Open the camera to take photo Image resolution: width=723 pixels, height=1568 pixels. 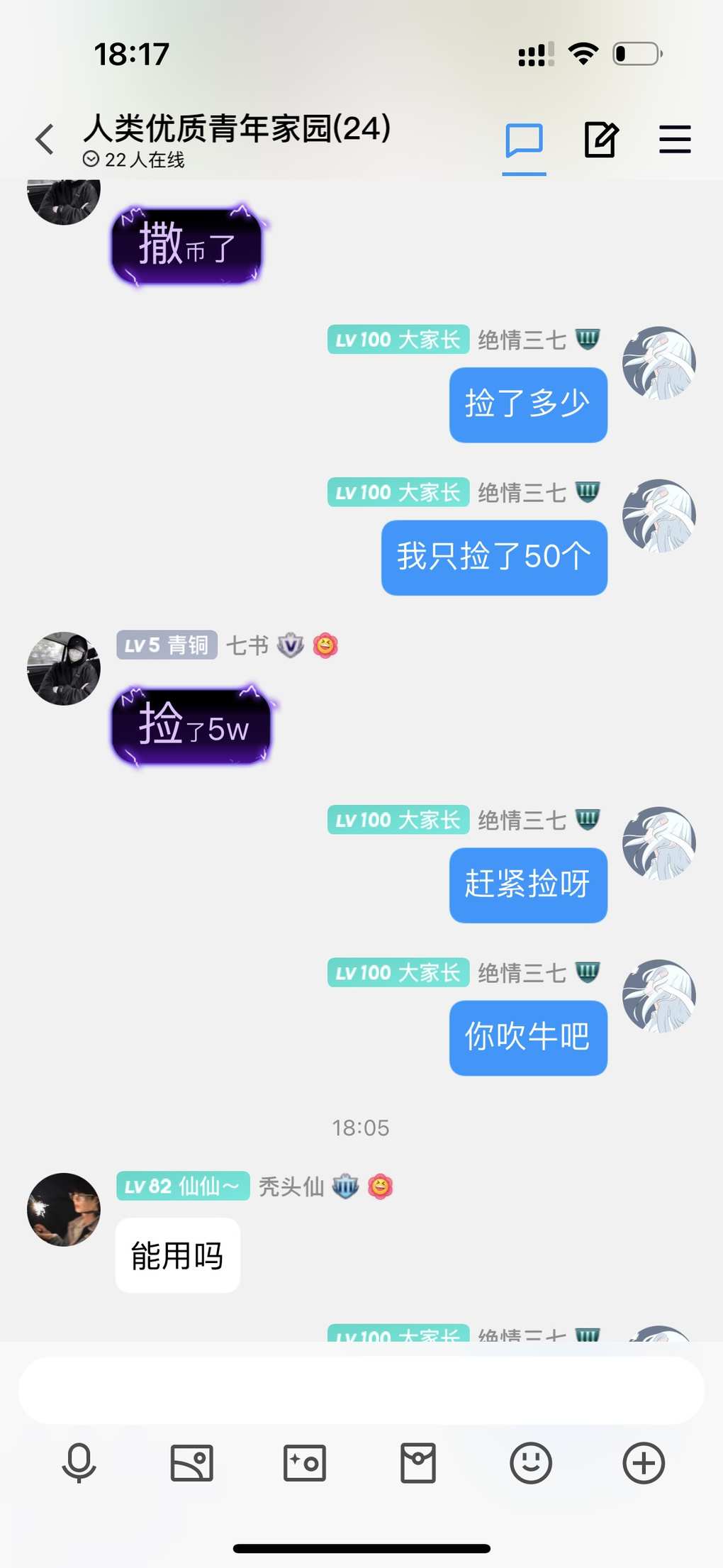coord(305,1462)
